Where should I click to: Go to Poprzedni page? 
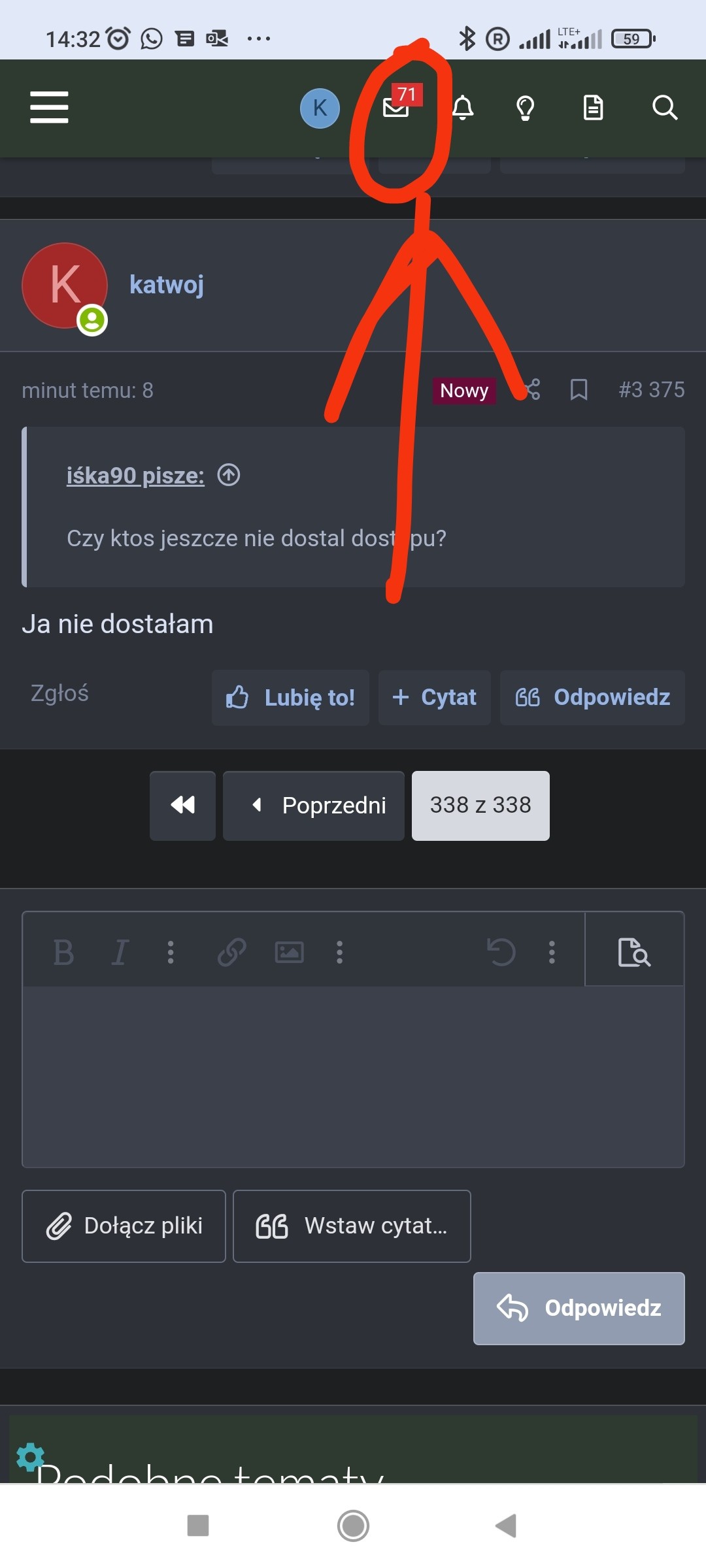(x=314, y=806)
